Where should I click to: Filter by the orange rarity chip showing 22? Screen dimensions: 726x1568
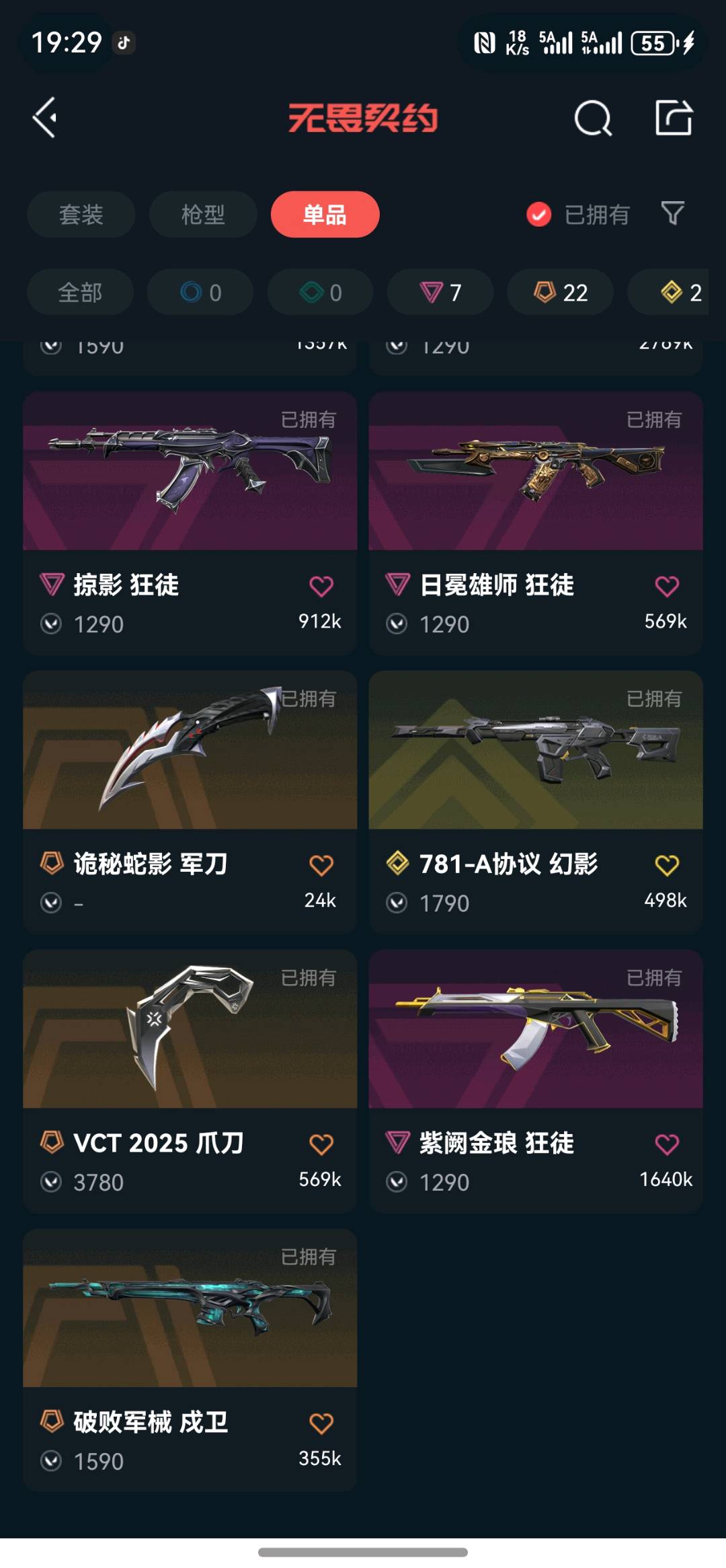click(x=560, y=293)
